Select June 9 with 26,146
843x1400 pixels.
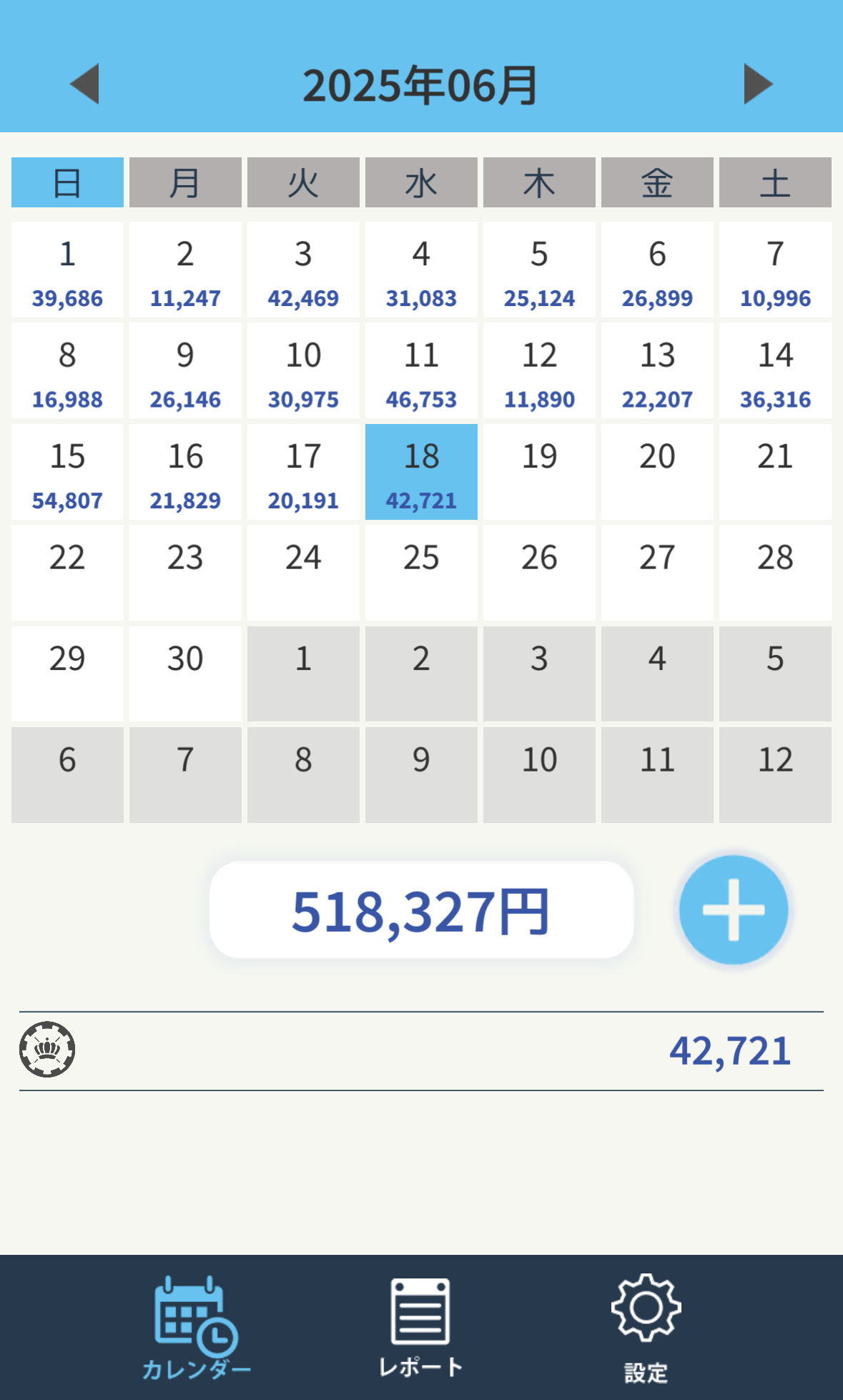click(185, 370)
